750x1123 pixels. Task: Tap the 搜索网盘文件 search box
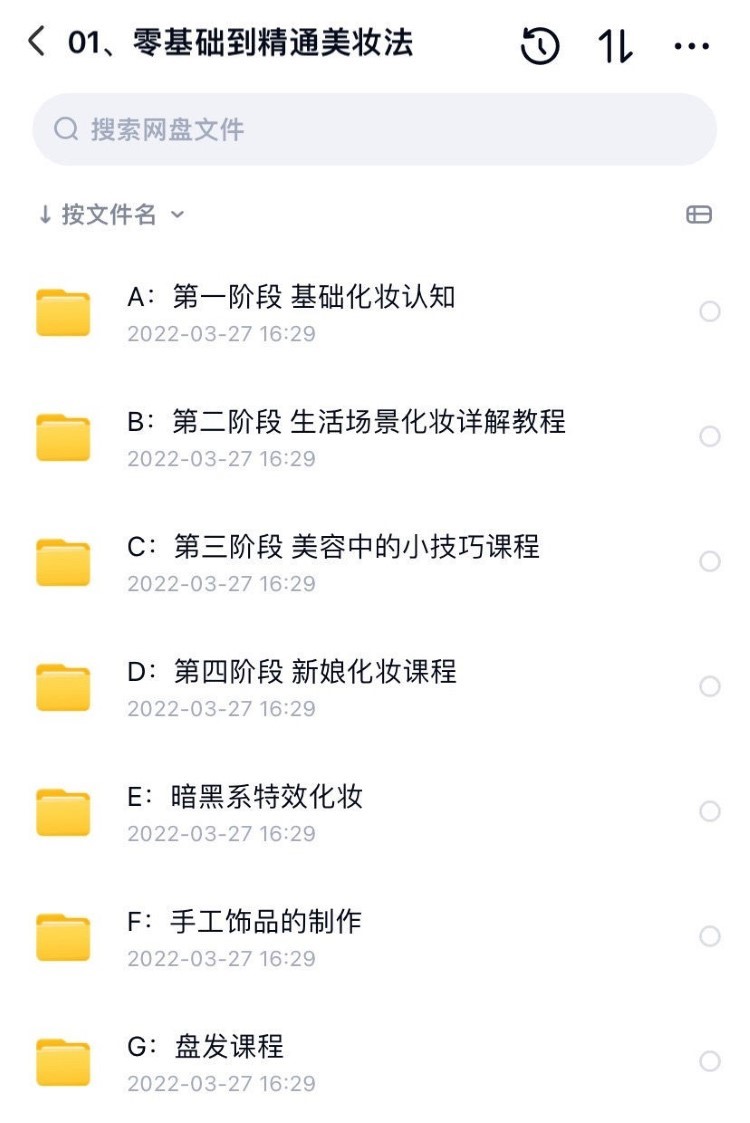[x=375, y=129]
